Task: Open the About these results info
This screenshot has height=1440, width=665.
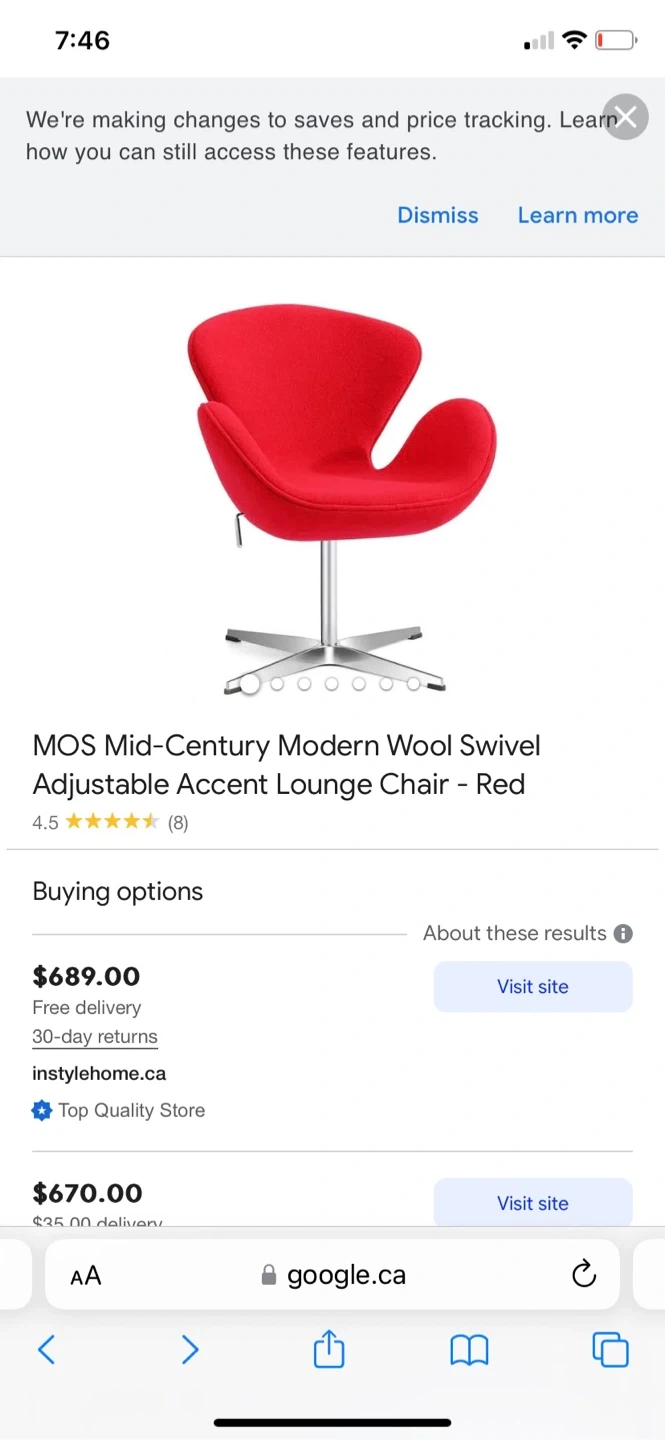Action: 623,933
